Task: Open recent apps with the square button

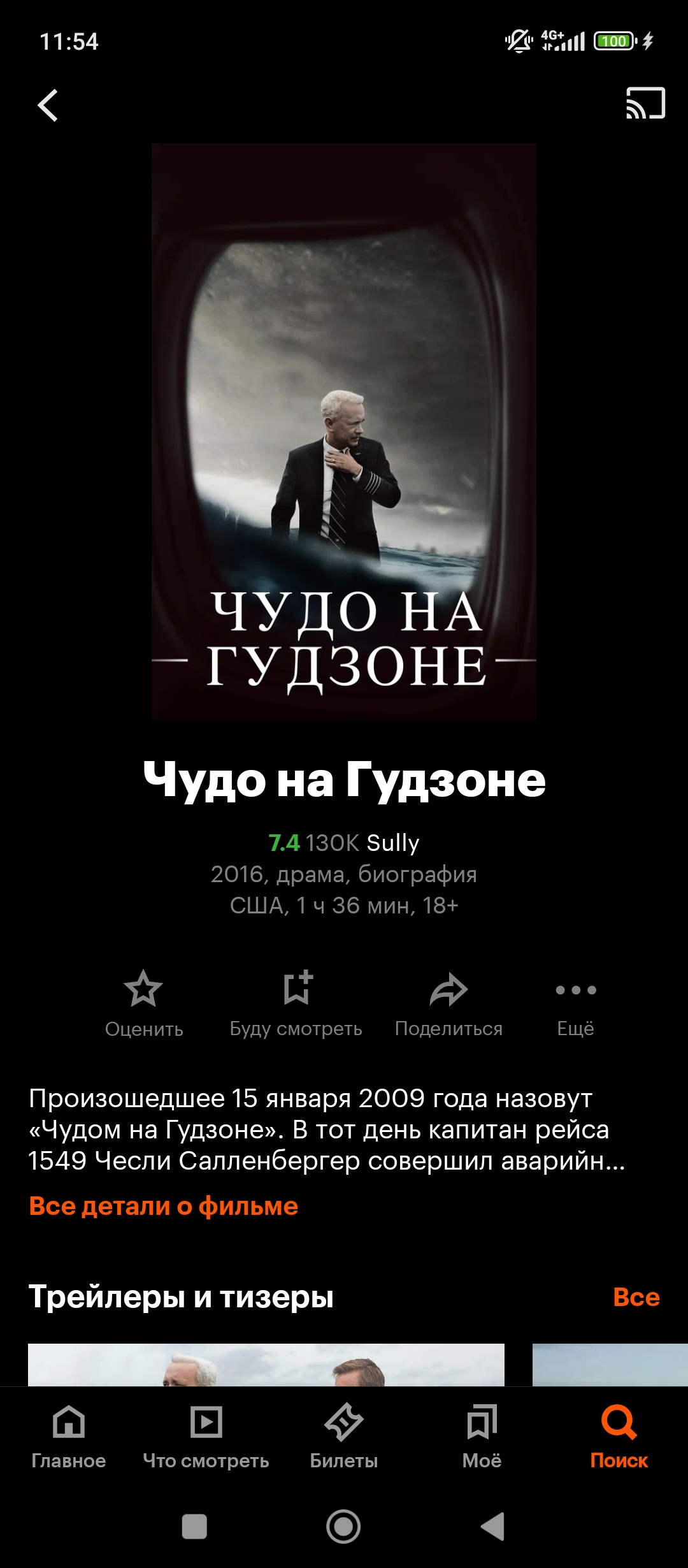Action: click(x=194, y=1527)
